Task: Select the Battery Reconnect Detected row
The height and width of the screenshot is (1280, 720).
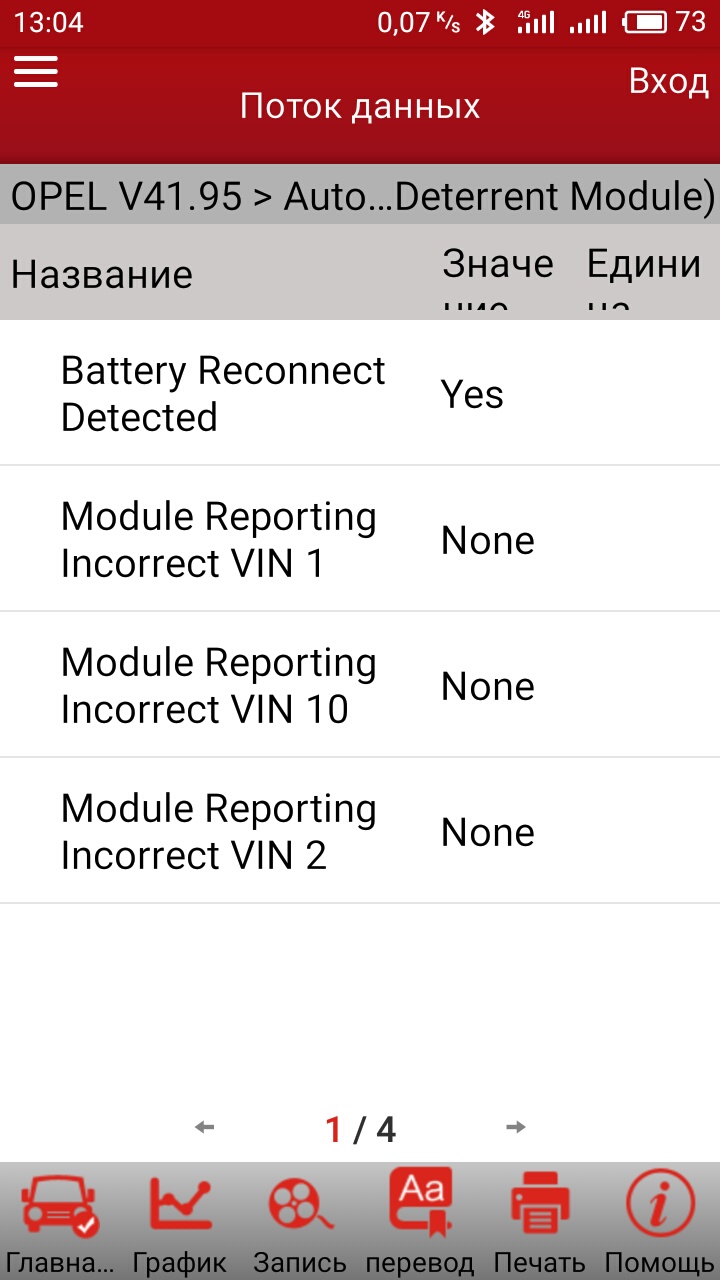Action: click(360, 393)
